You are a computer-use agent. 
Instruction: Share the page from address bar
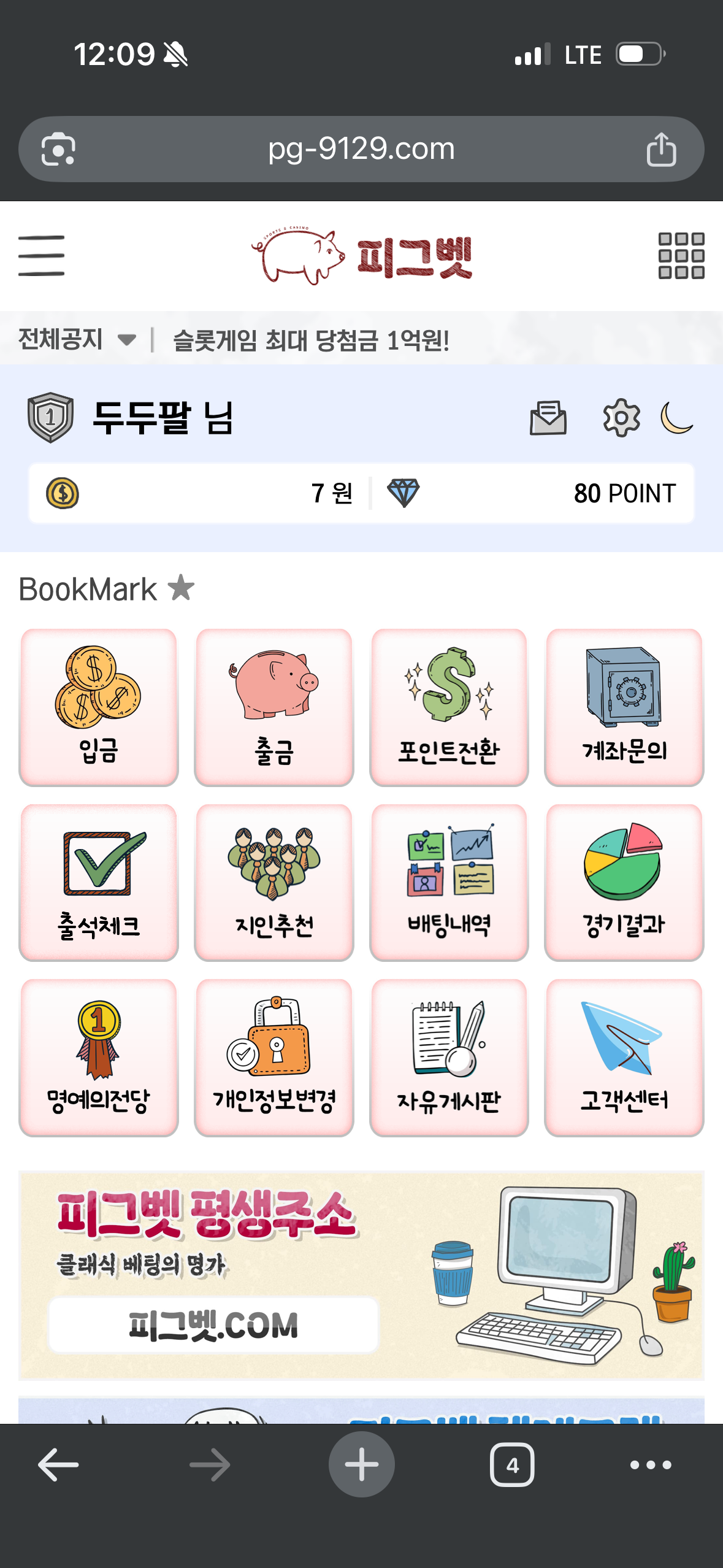pos(661,149)
